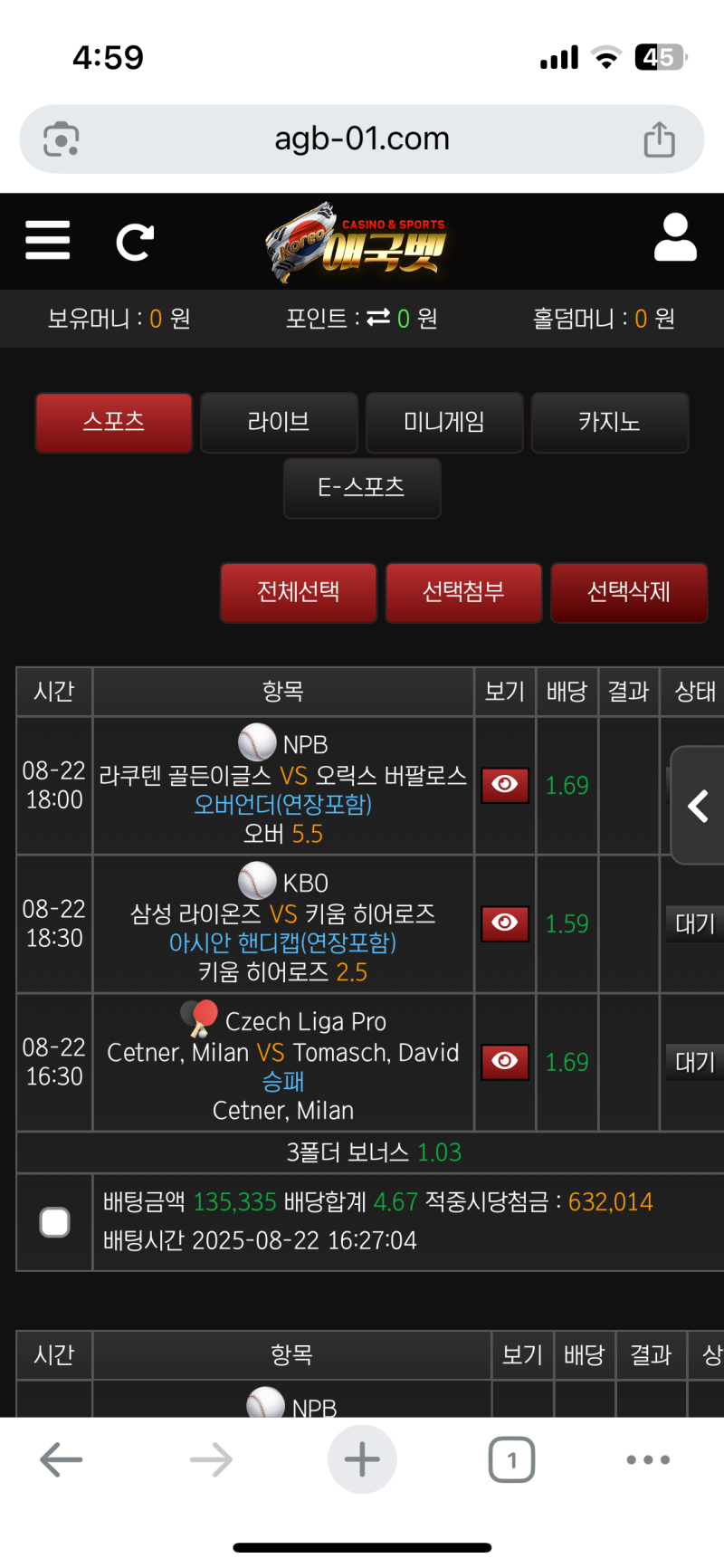Open the agb-01.com address bar

click(362, 139)
